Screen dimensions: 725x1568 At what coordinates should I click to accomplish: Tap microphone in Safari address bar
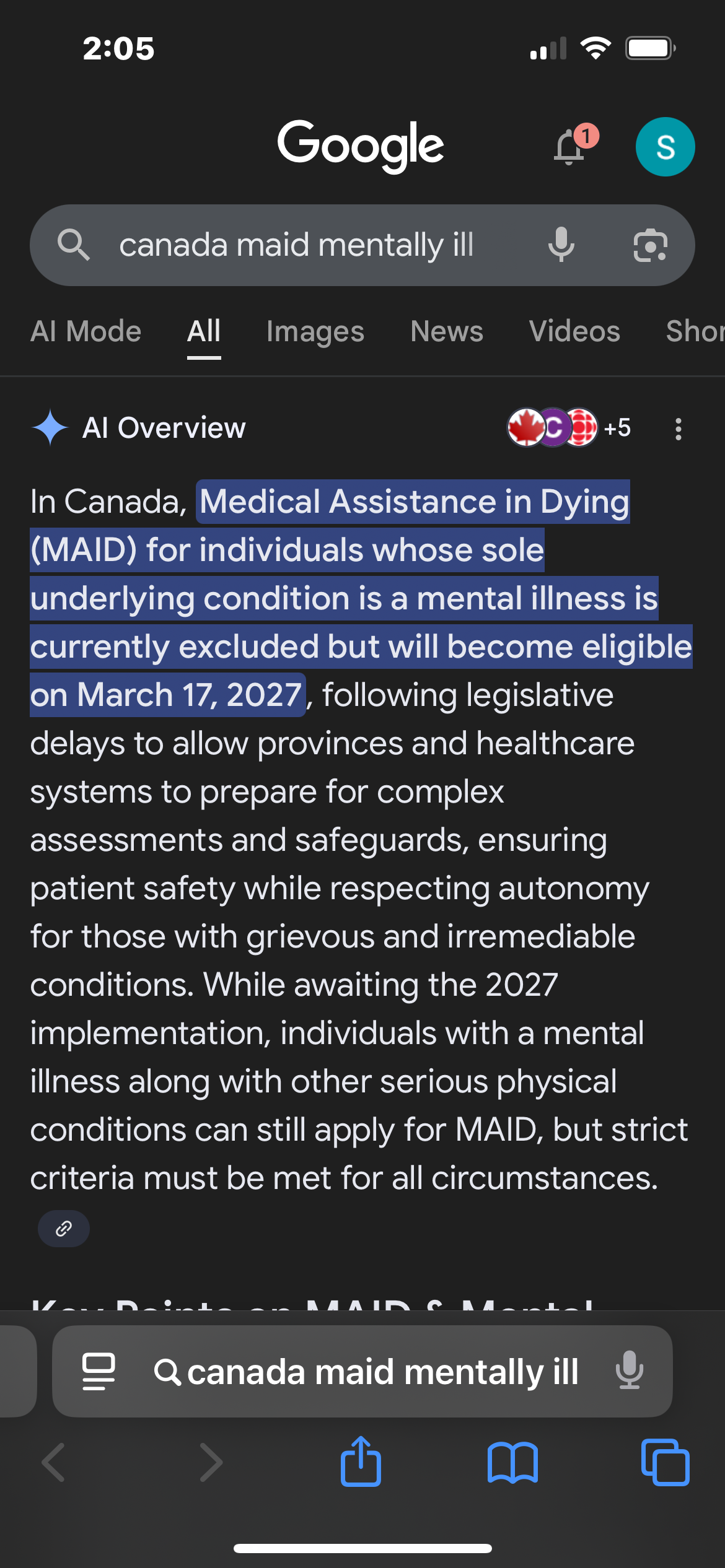click(630, 1370)
